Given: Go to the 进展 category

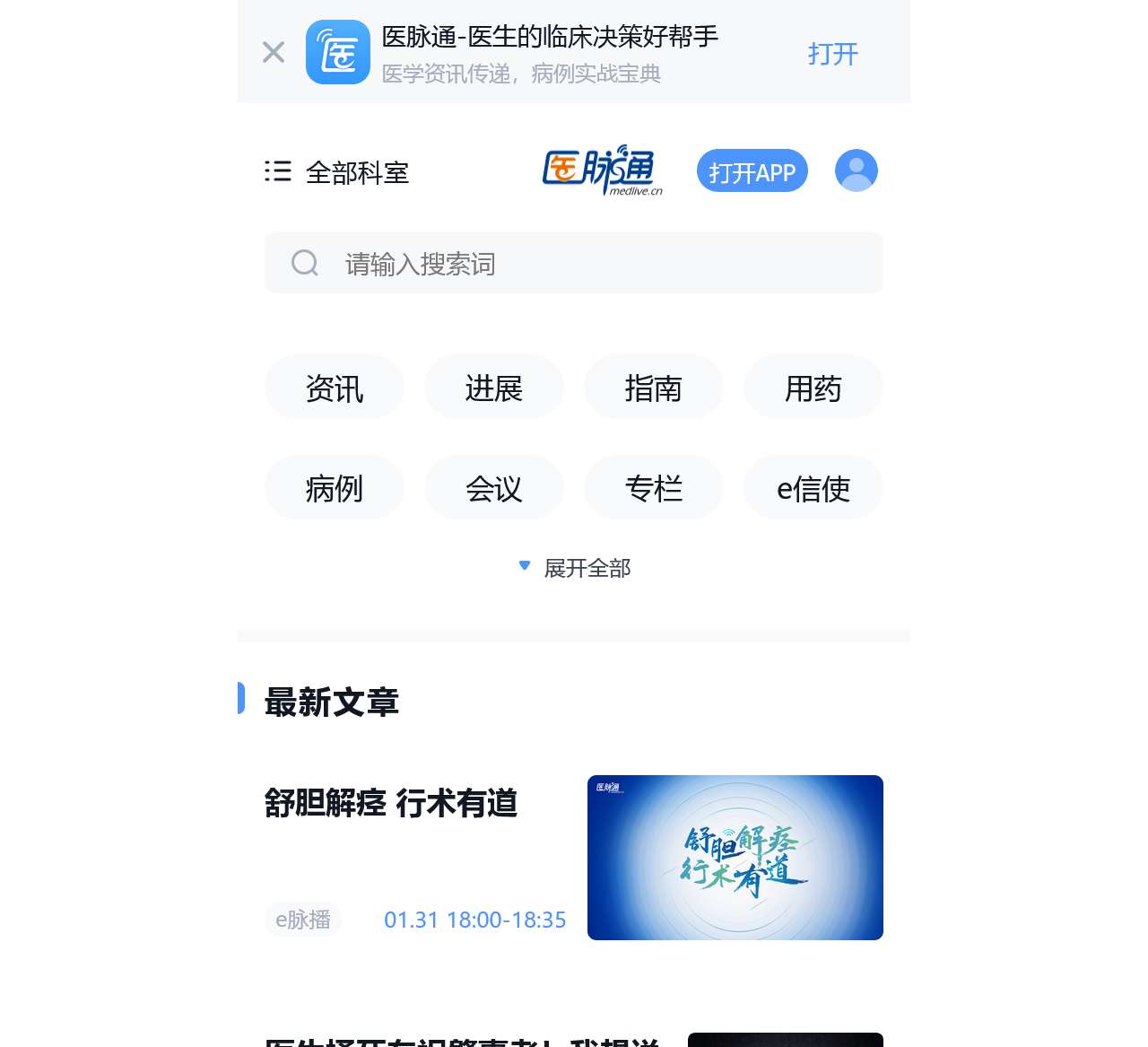Looking at the screenshot, I should (493, 388).
